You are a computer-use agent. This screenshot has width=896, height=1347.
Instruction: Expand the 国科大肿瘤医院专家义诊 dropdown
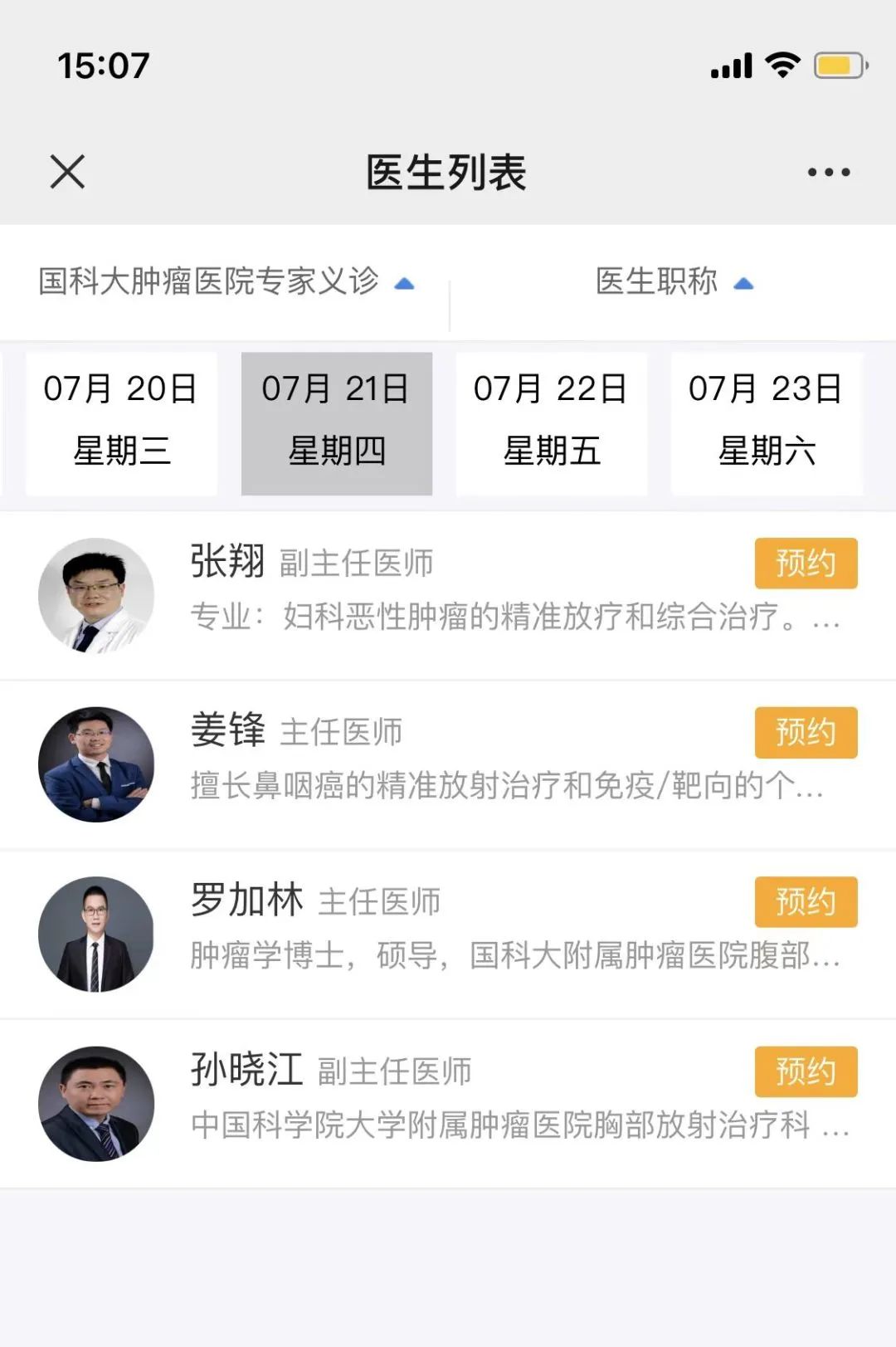(x=226, y=281)
